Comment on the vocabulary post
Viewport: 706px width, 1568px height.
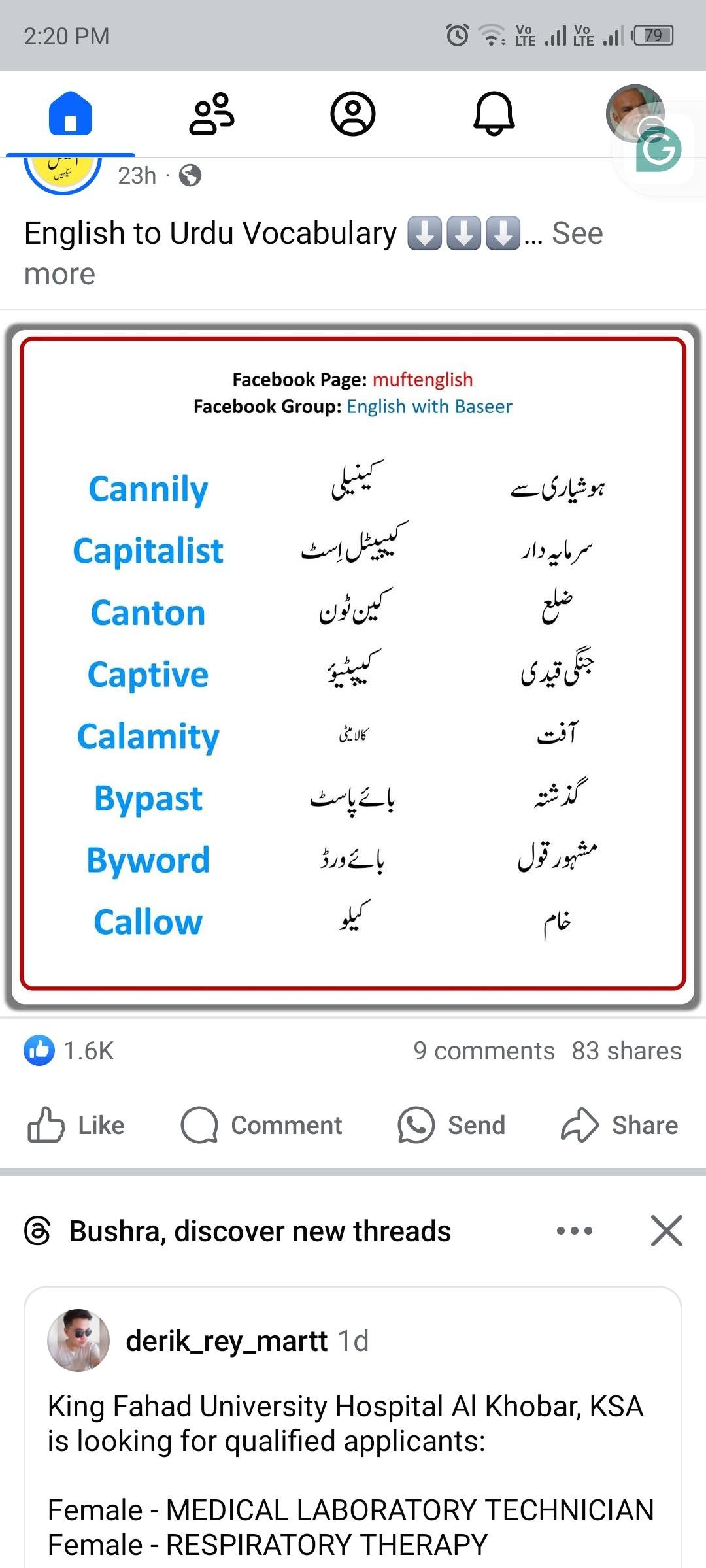pyautogui.click(x=261, y=1125)
